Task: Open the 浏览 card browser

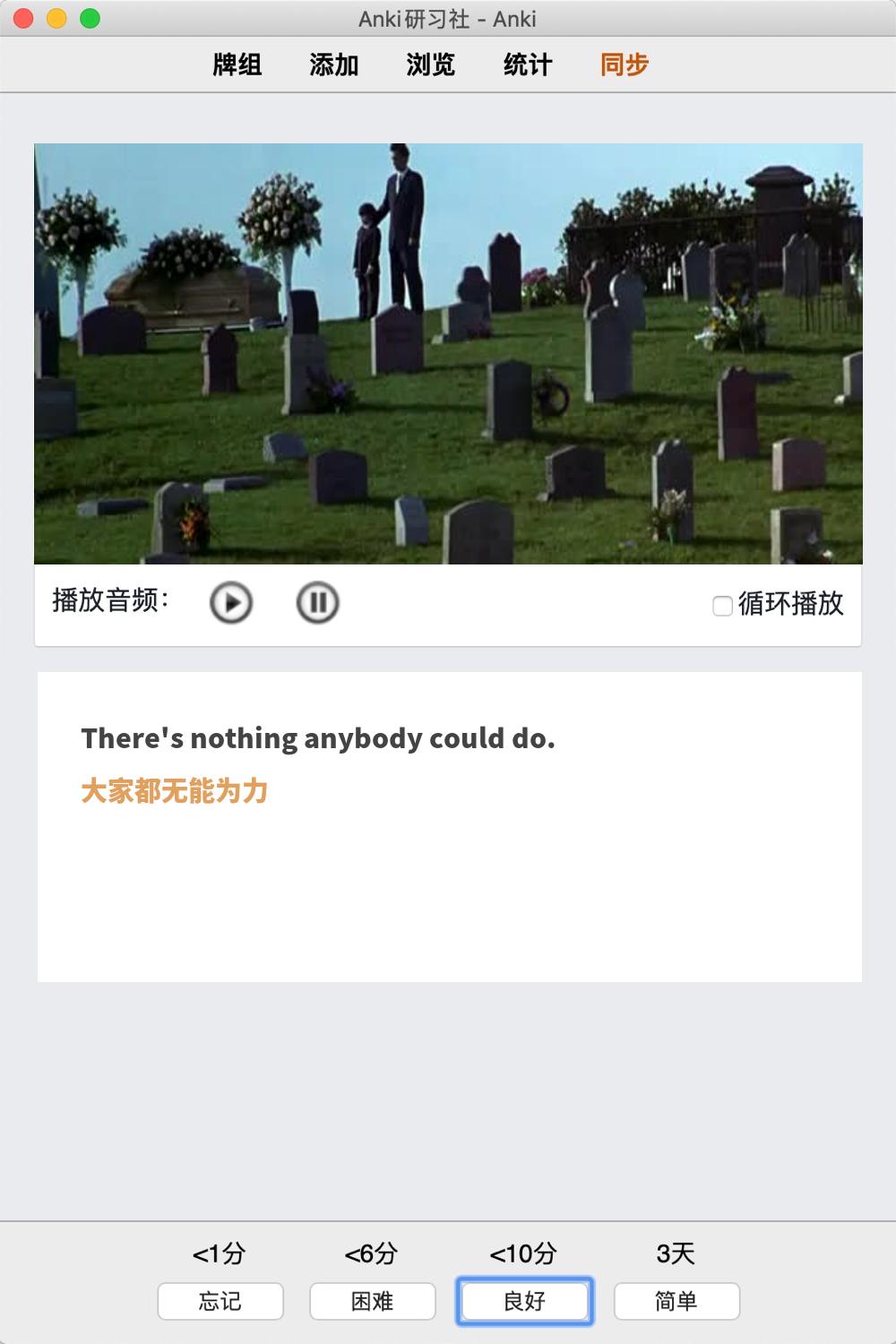Action: tap(431, 65)
